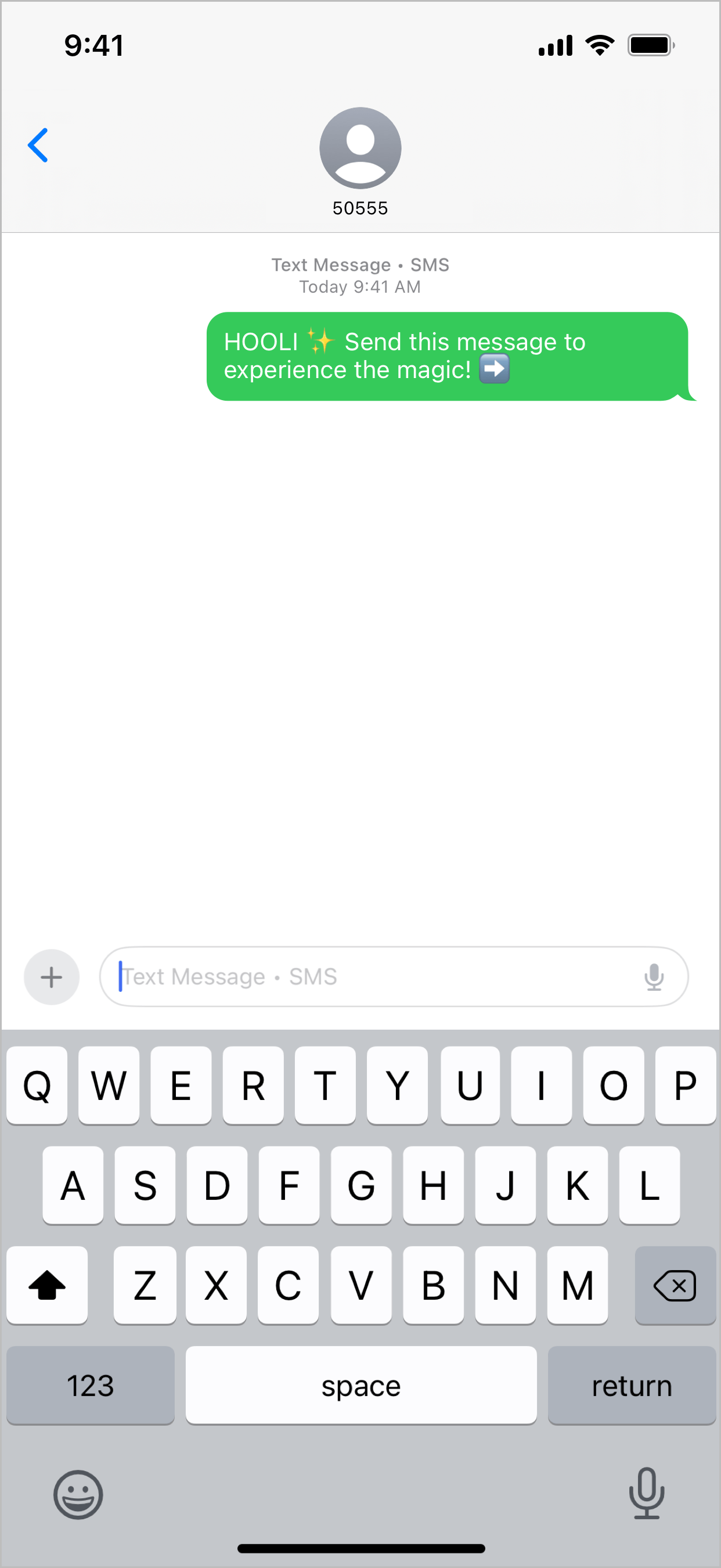This screenshot has width=721, height=1568.
Task: Start dictation from the message field microphone
Action: click(654, 977)
